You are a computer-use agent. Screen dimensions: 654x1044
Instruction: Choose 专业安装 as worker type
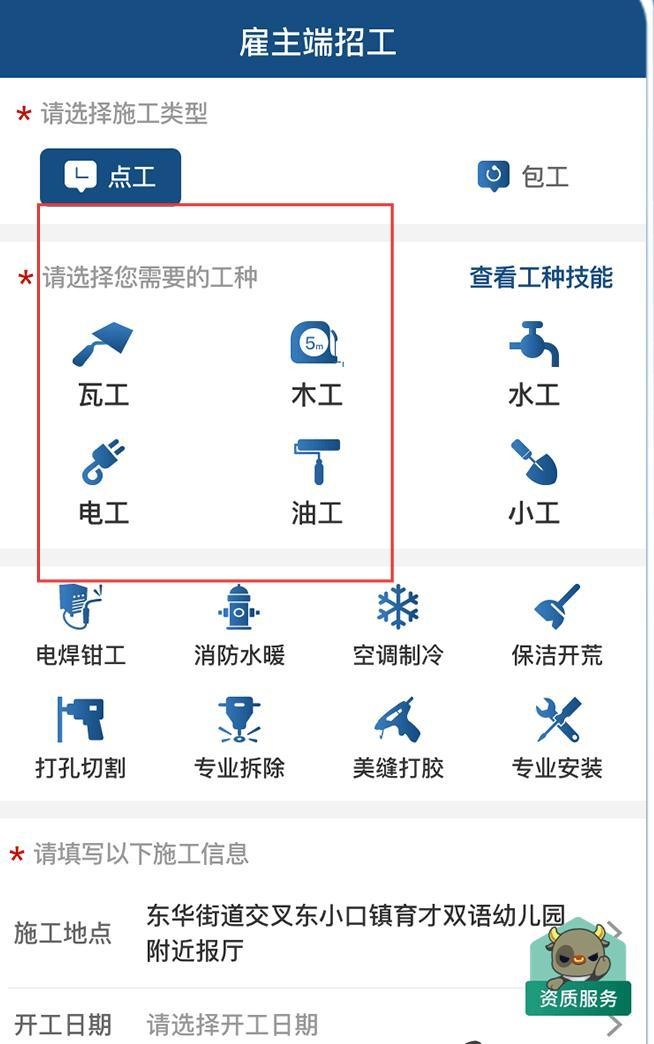pos(556,739)
